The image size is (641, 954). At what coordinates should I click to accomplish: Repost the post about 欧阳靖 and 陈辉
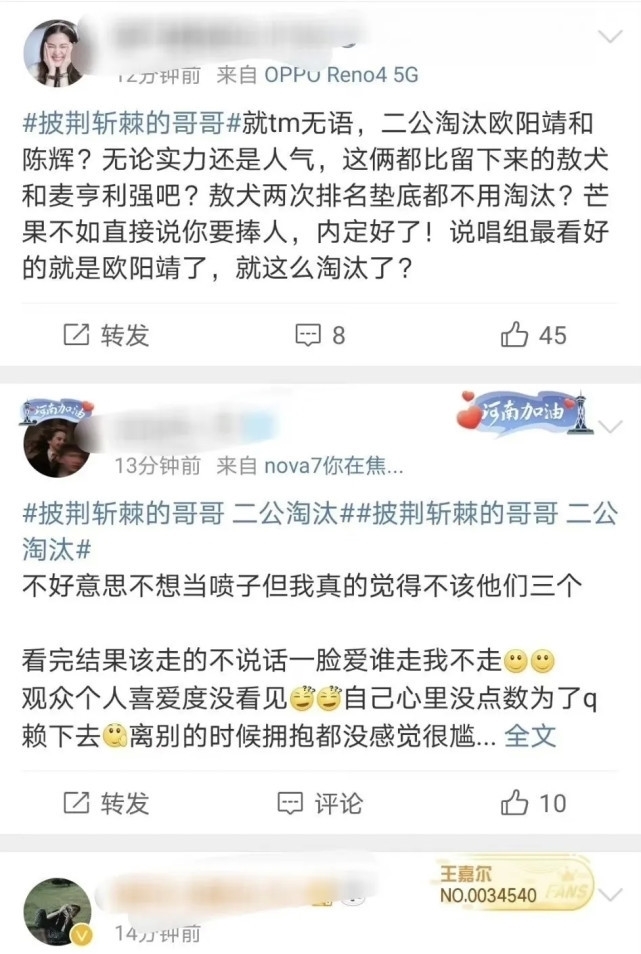(x=105, y=335)
